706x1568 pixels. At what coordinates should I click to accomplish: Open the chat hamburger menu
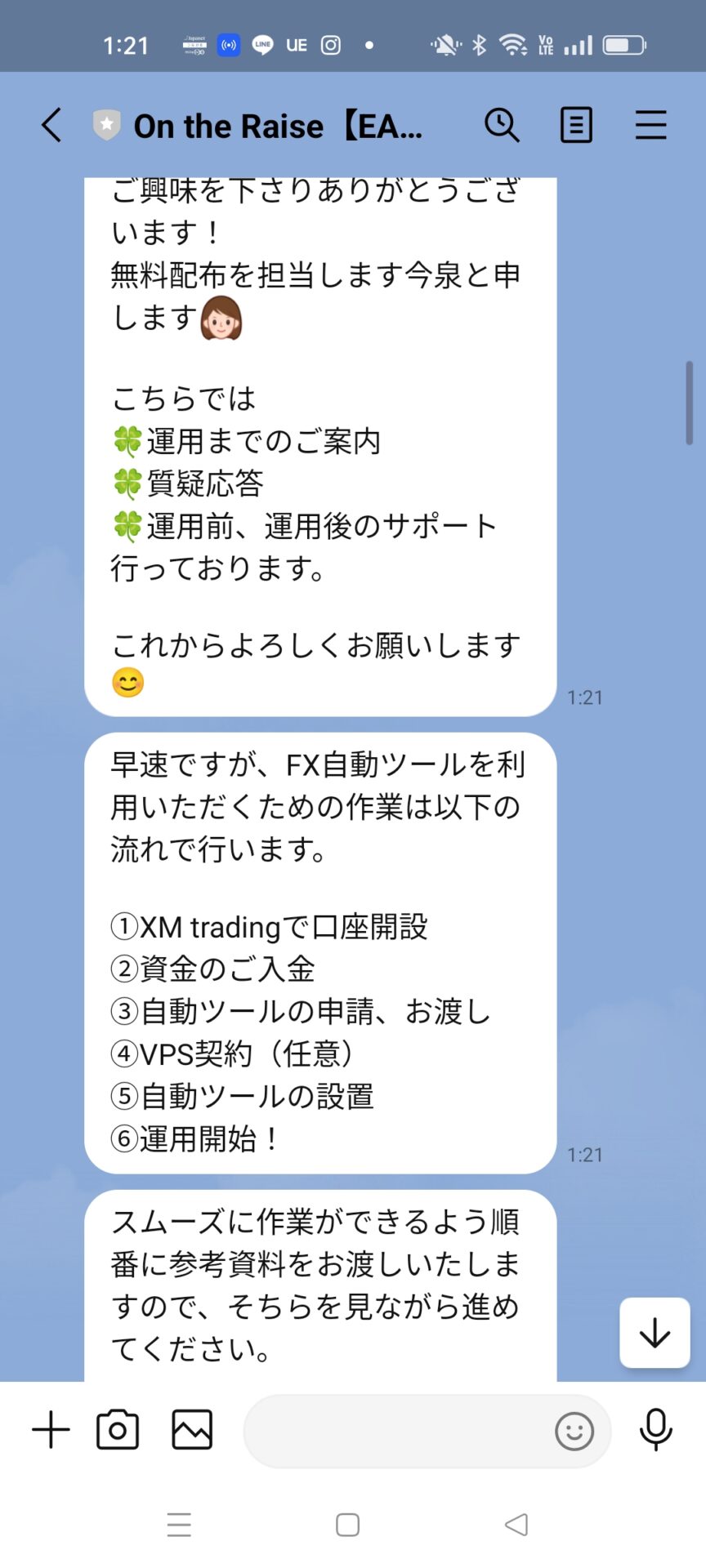[x=650, y=126]
